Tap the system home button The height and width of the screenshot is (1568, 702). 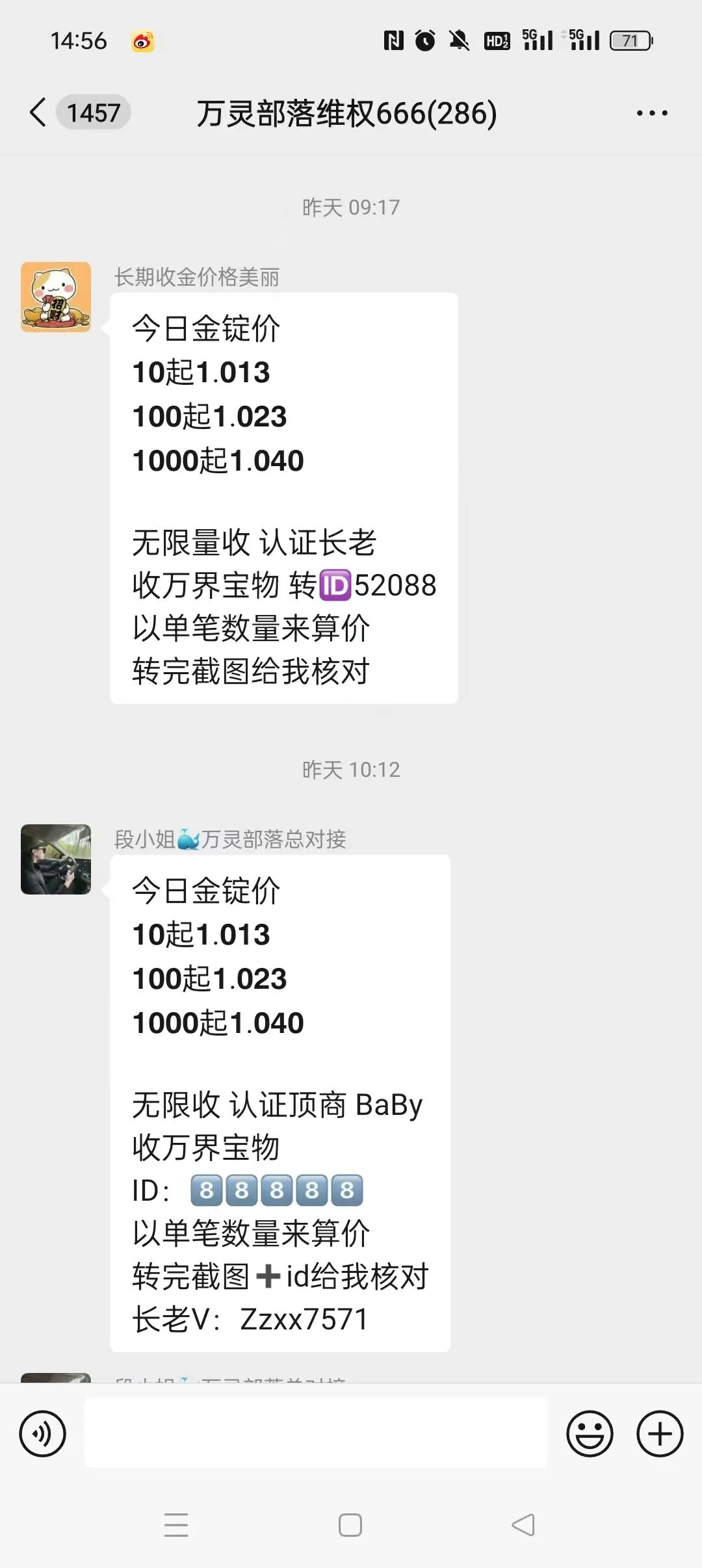[x=350, y=1525]
